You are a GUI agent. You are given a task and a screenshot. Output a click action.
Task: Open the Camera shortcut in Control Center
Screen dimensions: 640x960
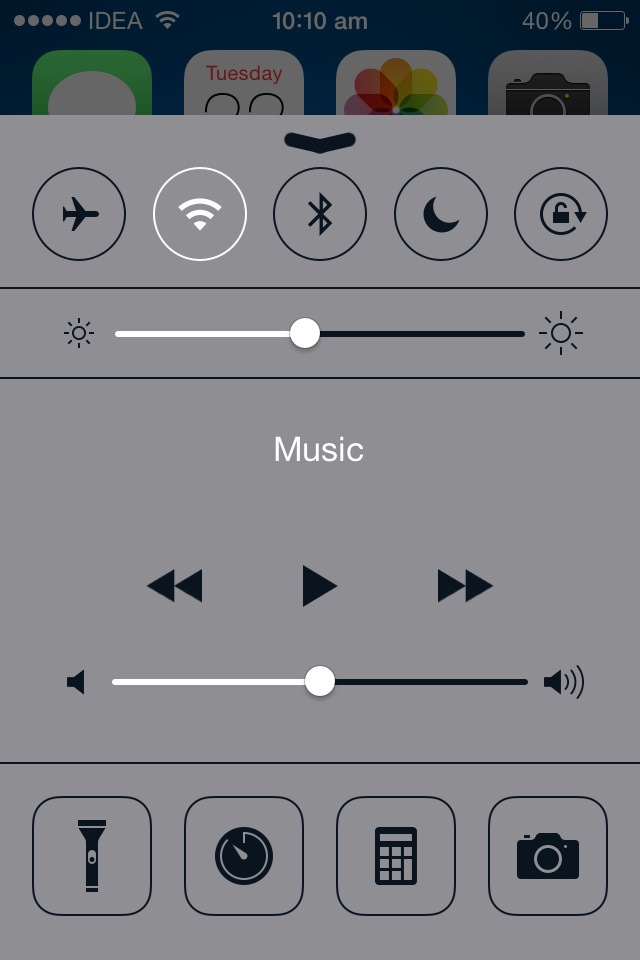(x=548, y=856)
